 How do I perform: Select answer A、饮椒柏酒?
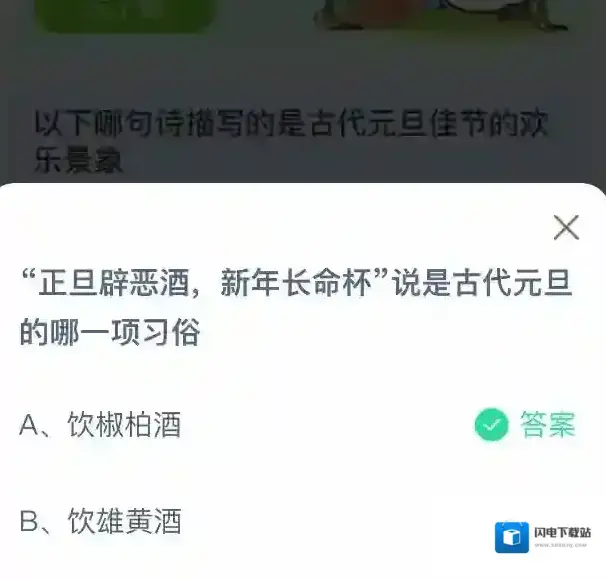pyautogui.click(x=101, y=425)
